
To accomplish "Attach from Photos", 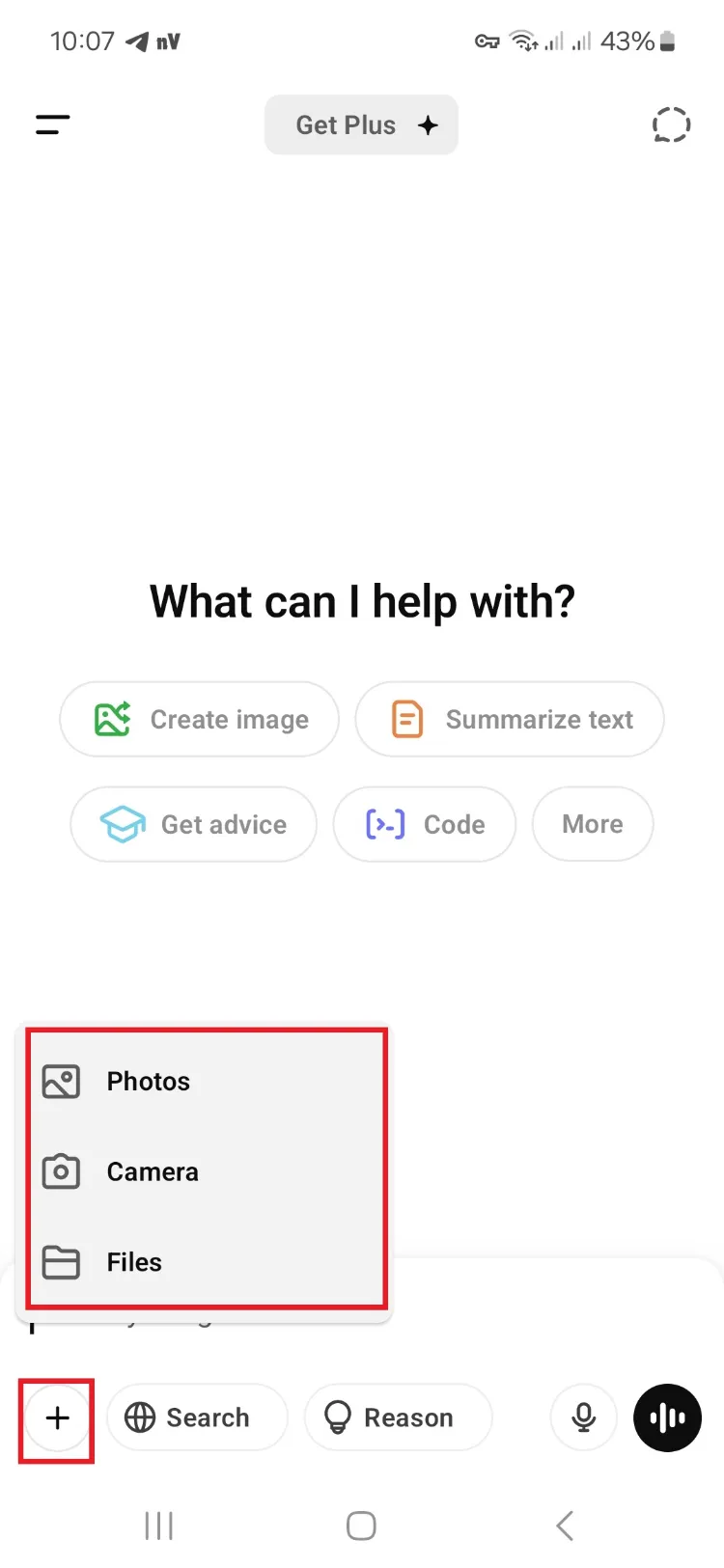I will pos(207,1082).
